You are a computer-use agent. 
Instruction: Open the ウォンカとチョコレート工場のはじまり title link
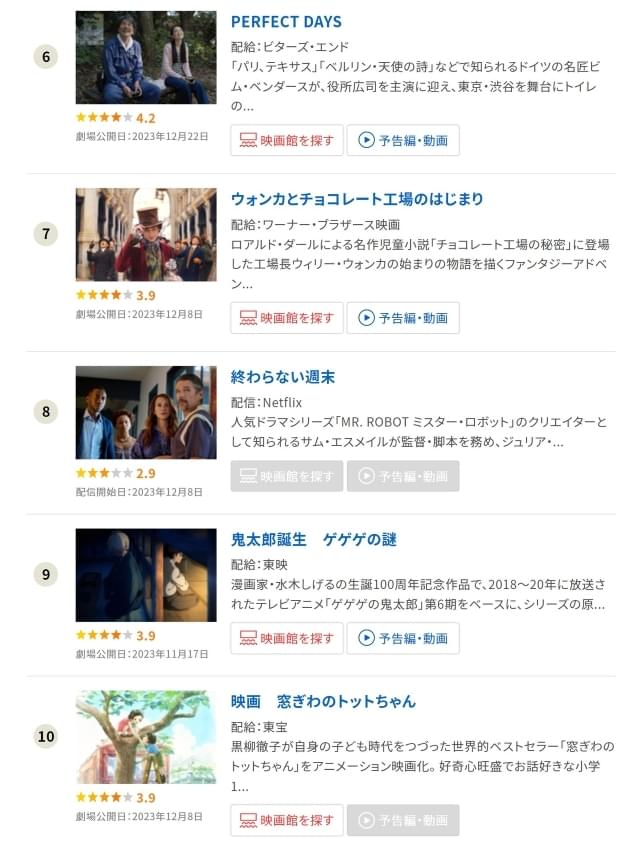pyautogui.click(x=357, y=198)
